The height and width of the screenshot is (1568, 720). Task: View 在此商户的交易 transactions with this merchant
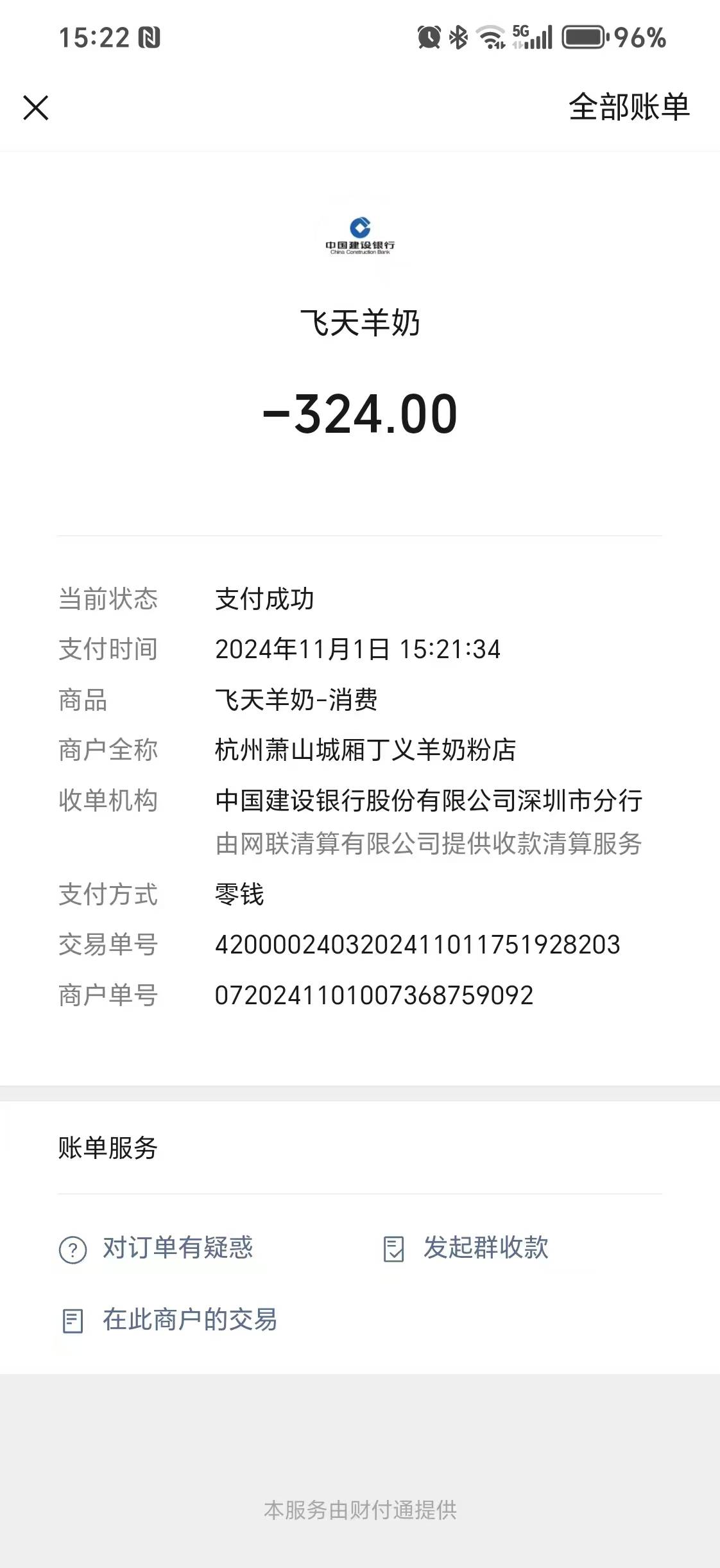pyautogui.click(x=189, y=1320)
